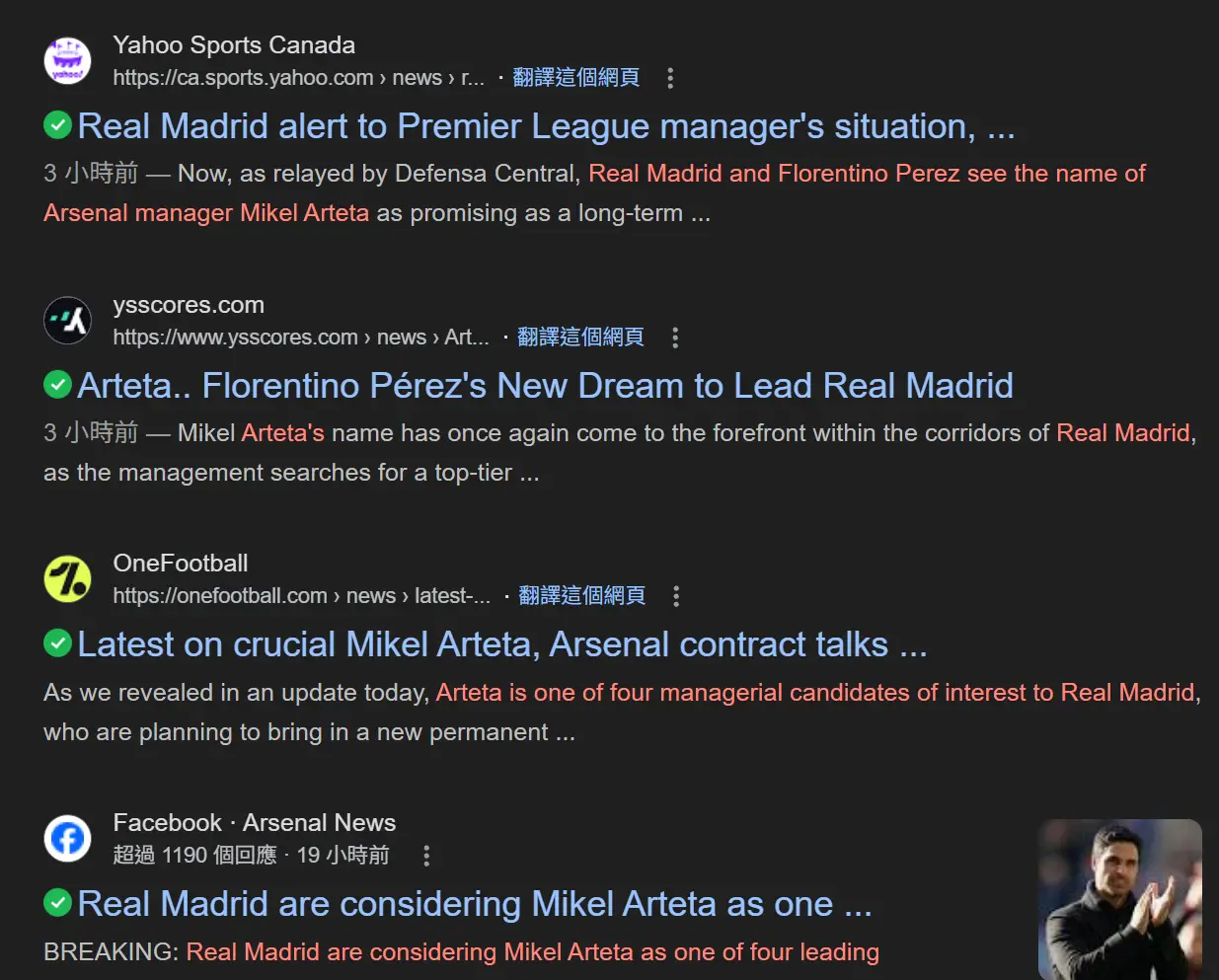Viewport: 1219px width, 980px height.
Task: Open the Mikel Arteta thumbnail in Facebook result
Action: pyautogui.click(x=1119, y=898)
